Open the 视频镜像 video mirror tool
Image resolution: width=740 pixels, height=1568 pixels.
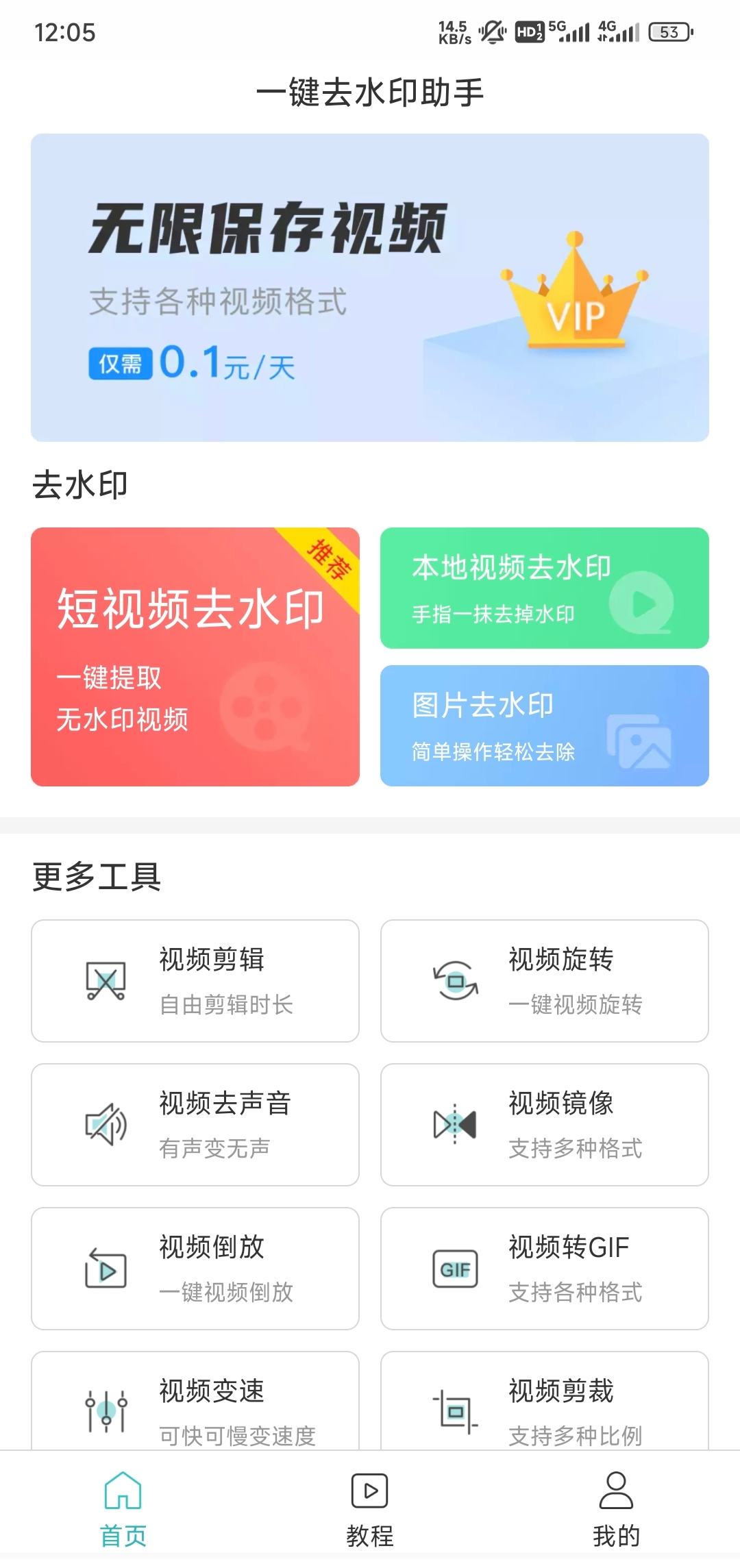coord(544,1124)
